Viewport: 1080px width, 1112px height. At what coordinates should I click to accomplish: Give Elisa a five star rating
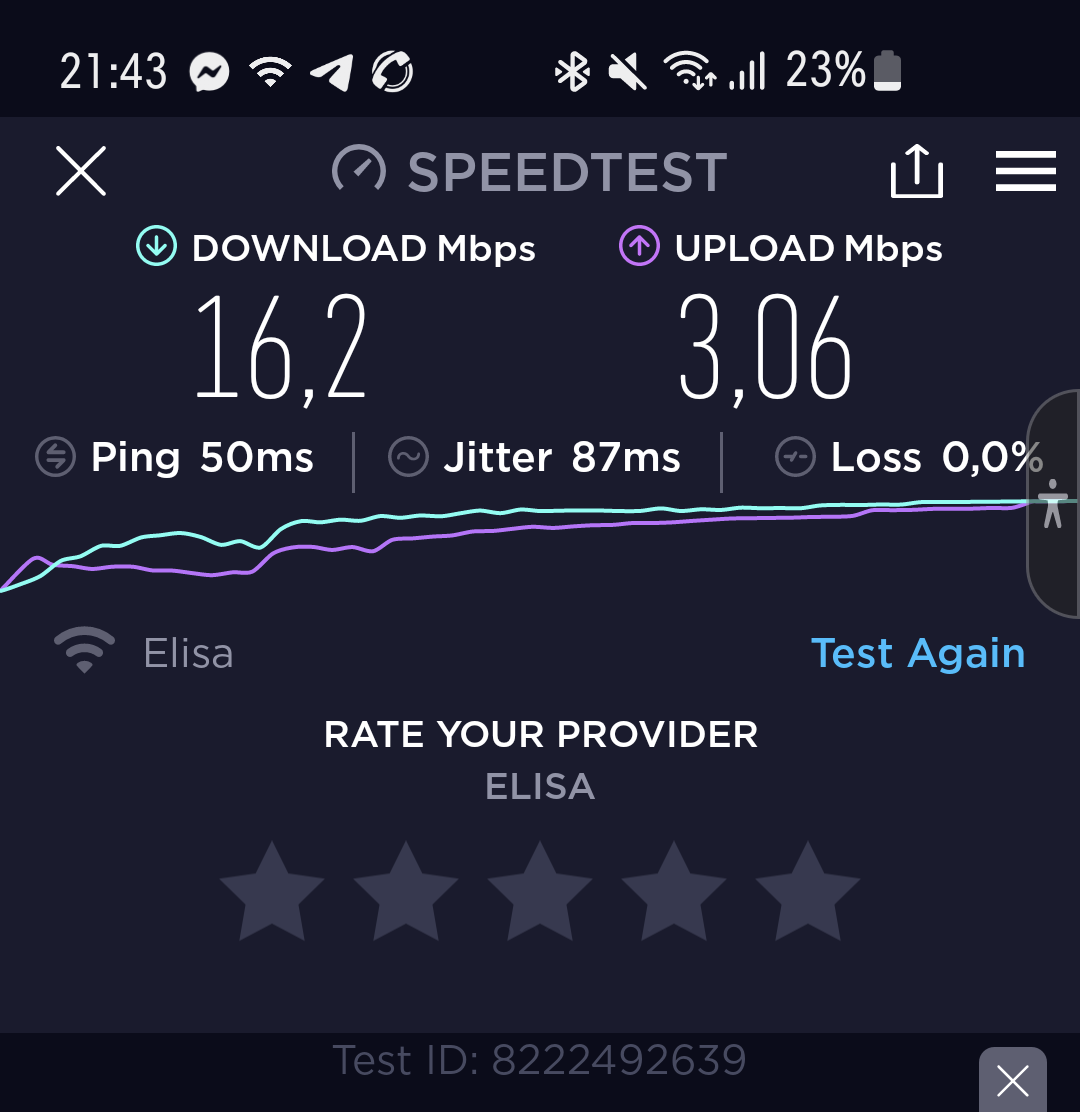(x=808, y=892)
